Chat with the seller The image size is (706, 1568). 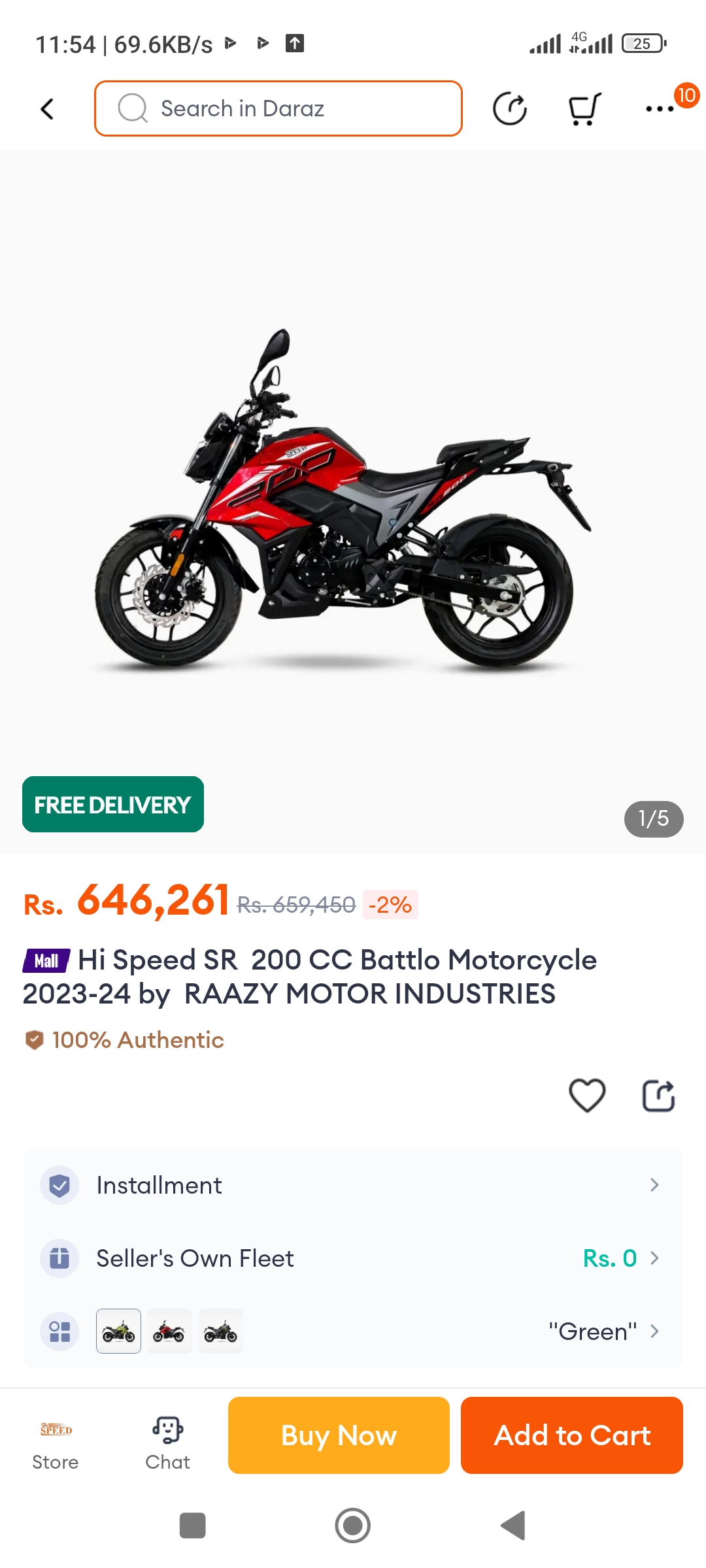coord(167,1444)
